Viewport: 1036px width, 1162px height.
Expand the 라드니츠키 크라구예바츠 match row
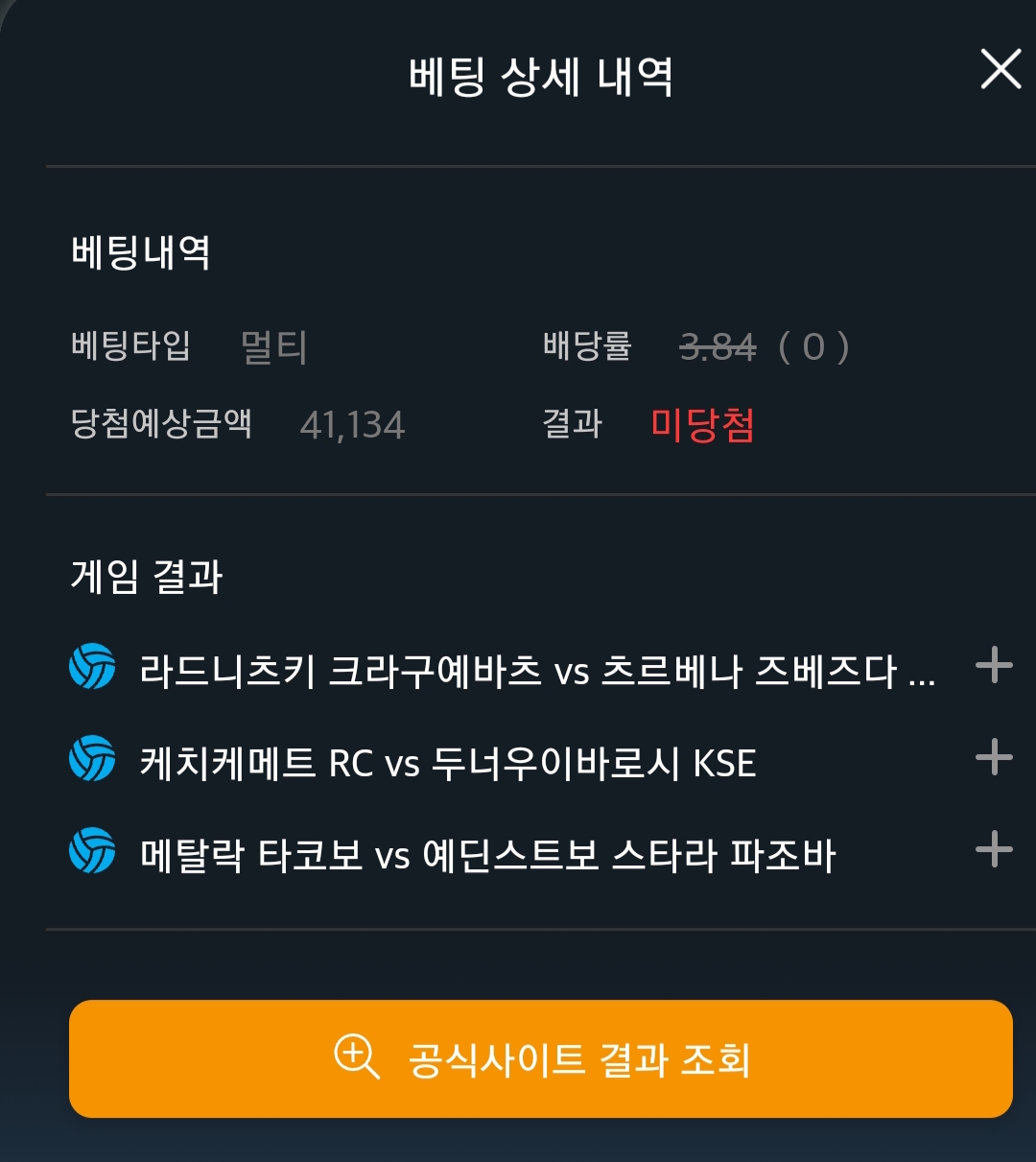point(994,665)
